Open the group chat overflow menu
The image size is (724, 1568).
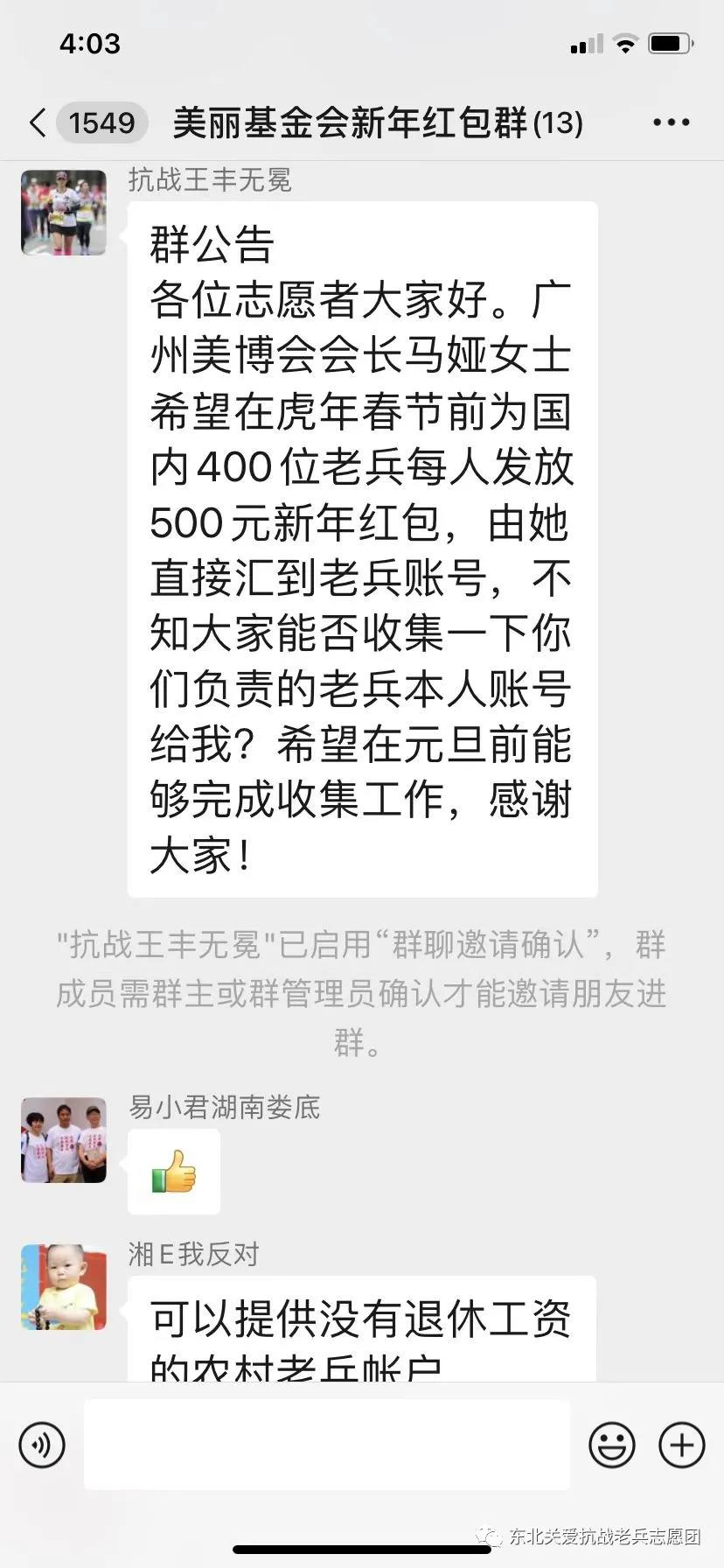tap(671, 122)
